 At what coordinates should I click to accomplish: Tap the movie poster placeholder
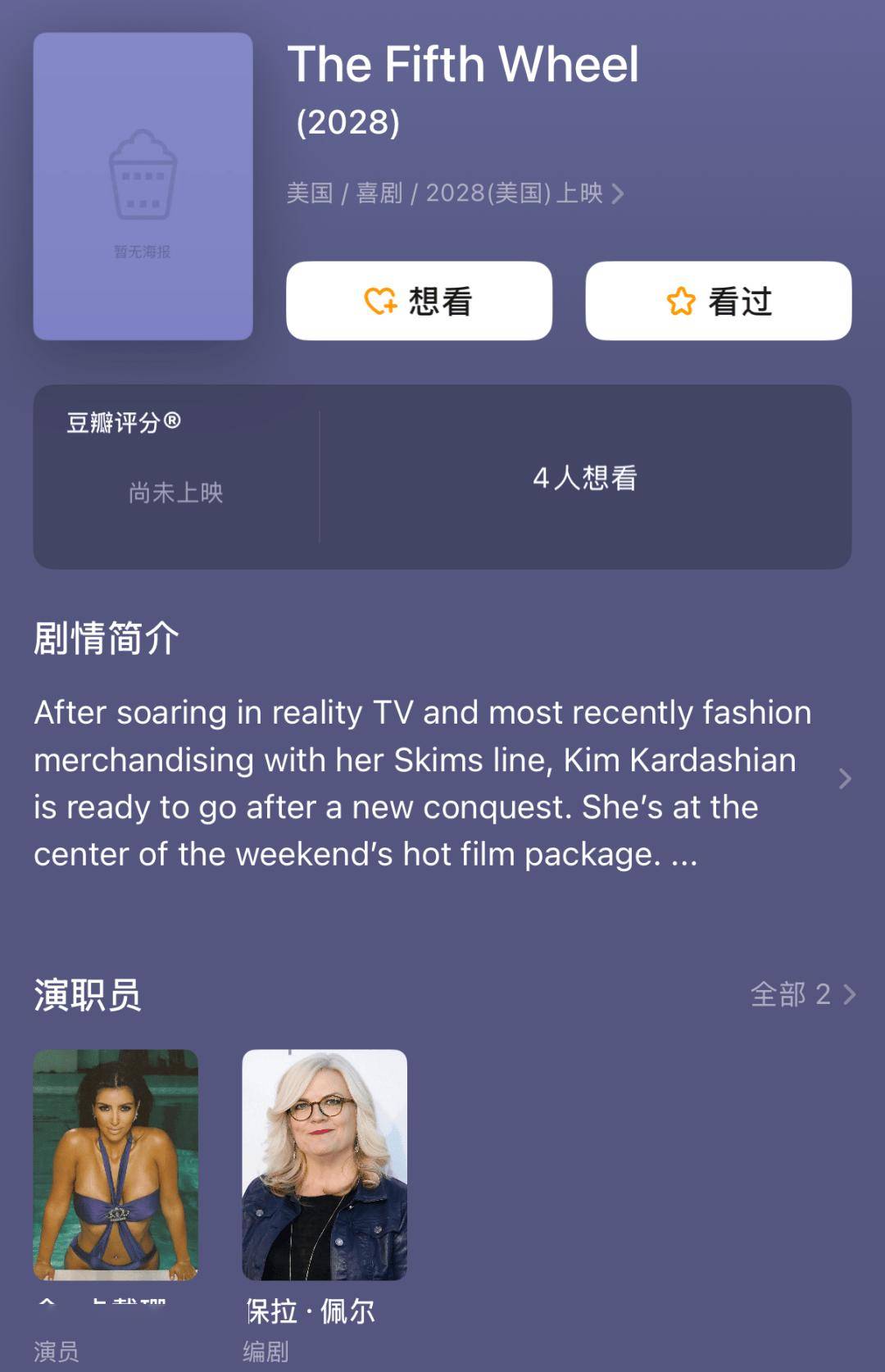(143, 186)
